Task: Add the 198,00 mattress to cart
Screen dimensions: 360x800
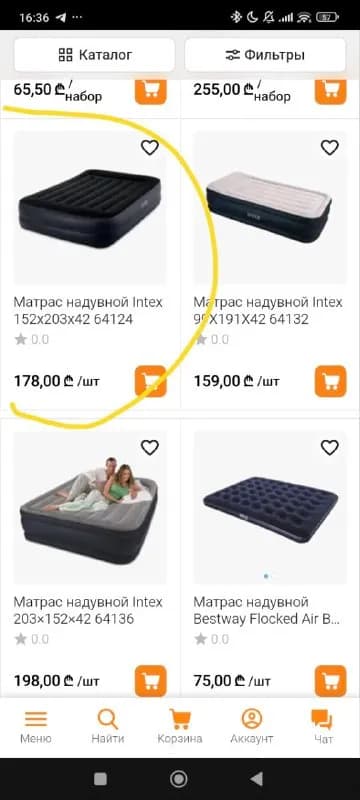Action: point(151,681)
